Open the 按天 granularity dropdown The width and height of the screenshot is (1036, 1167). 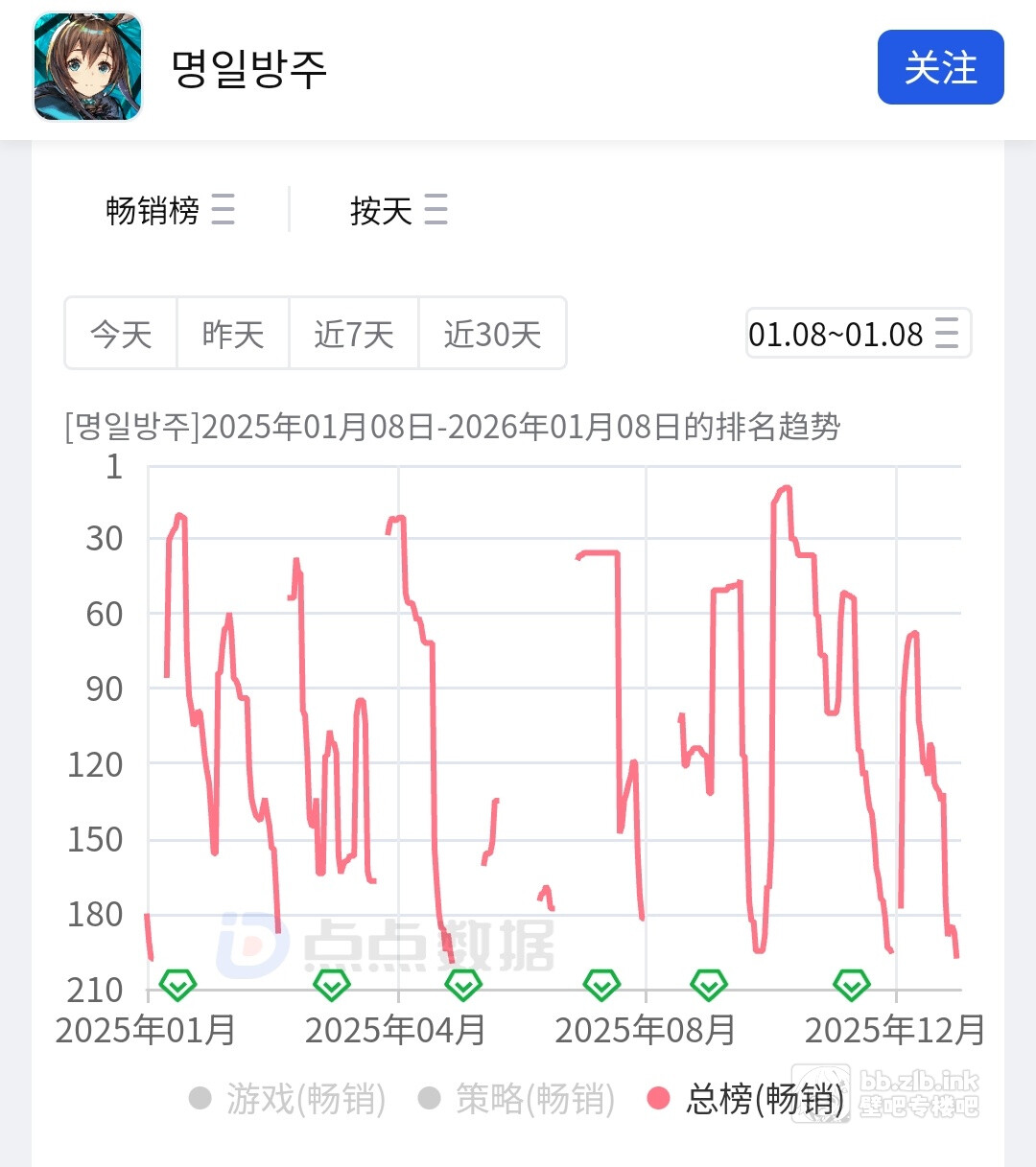coord(398,209)
